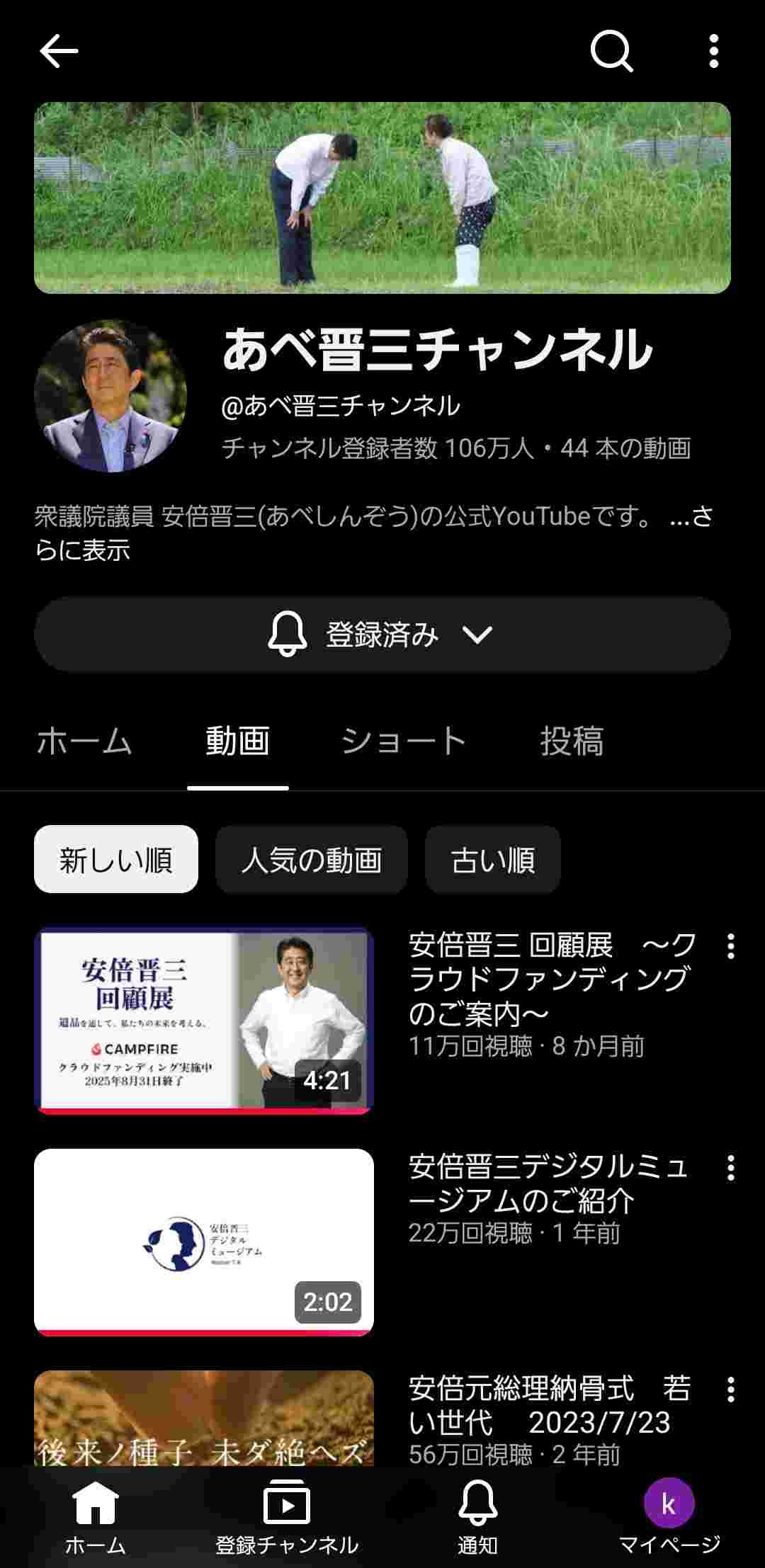Switch to the 投稿 tab
This screenshot has height=1568, width=765.
(x=572, y=742)
